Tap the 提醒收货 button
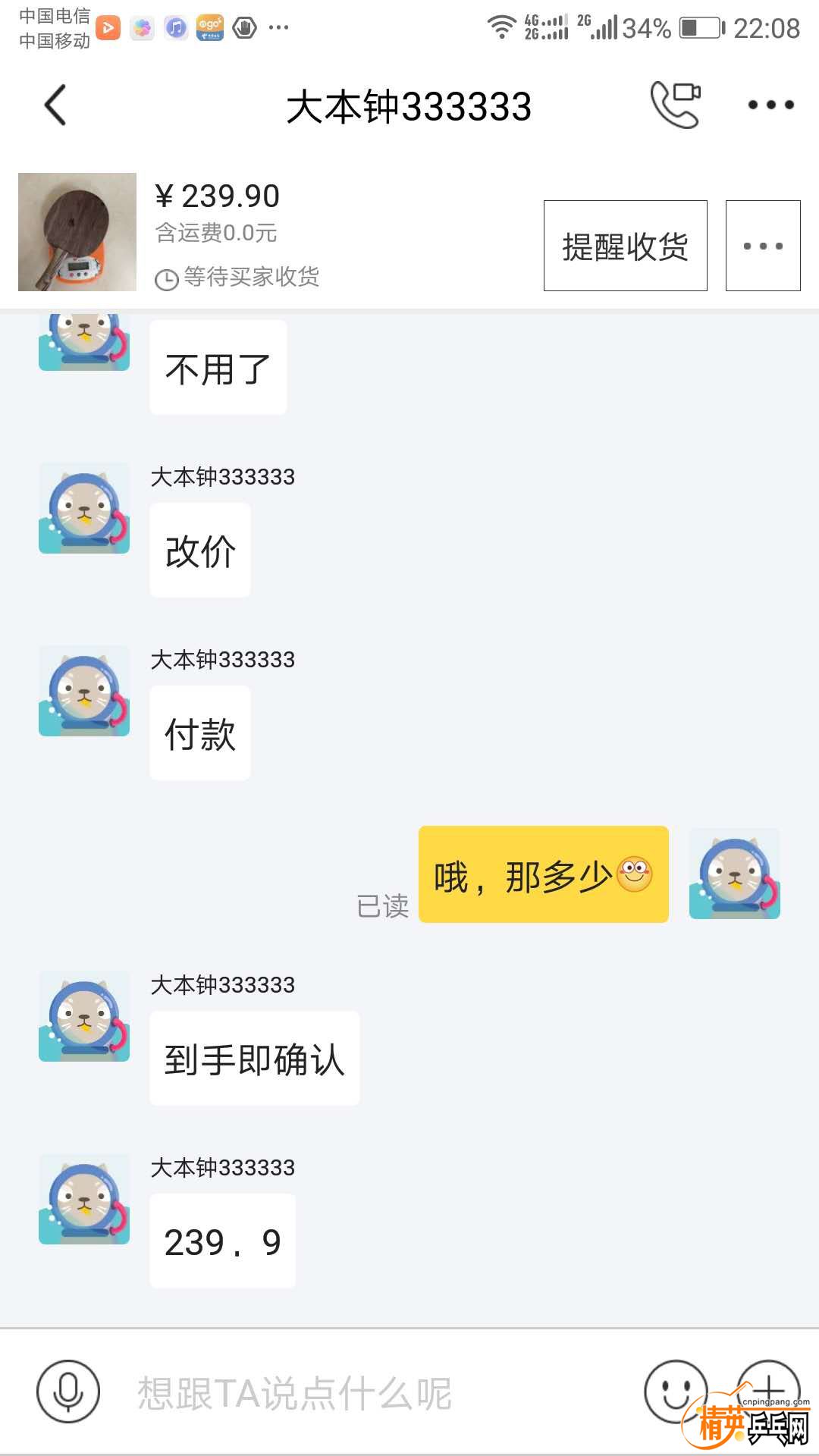Image resolution: width=819 pixels, height=1456 pixels. (625, 246)
